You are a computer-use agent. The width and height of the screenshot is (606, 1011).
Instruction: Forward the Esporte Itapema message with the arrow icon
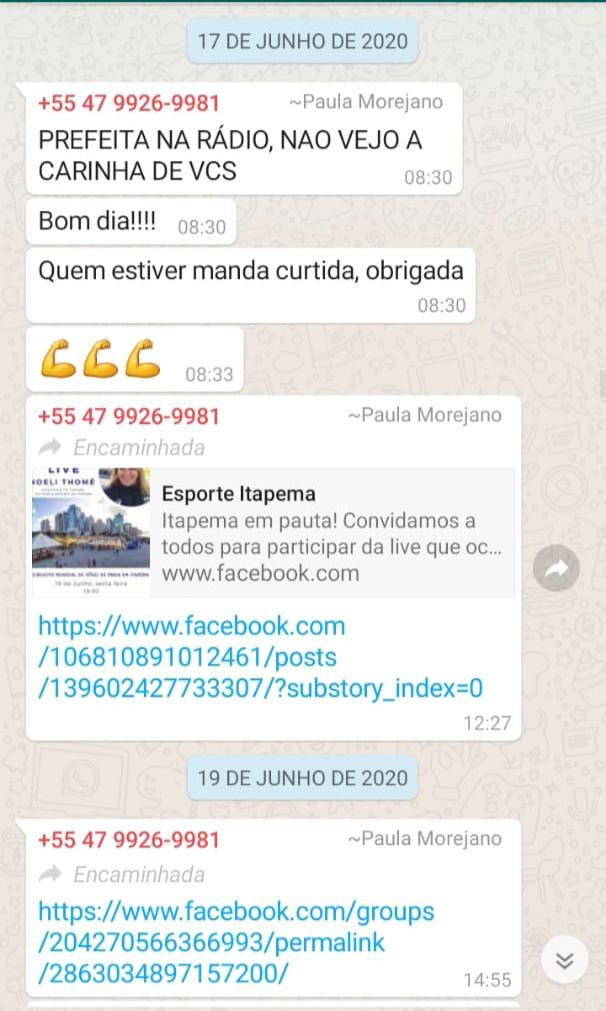tap(557, 569)
